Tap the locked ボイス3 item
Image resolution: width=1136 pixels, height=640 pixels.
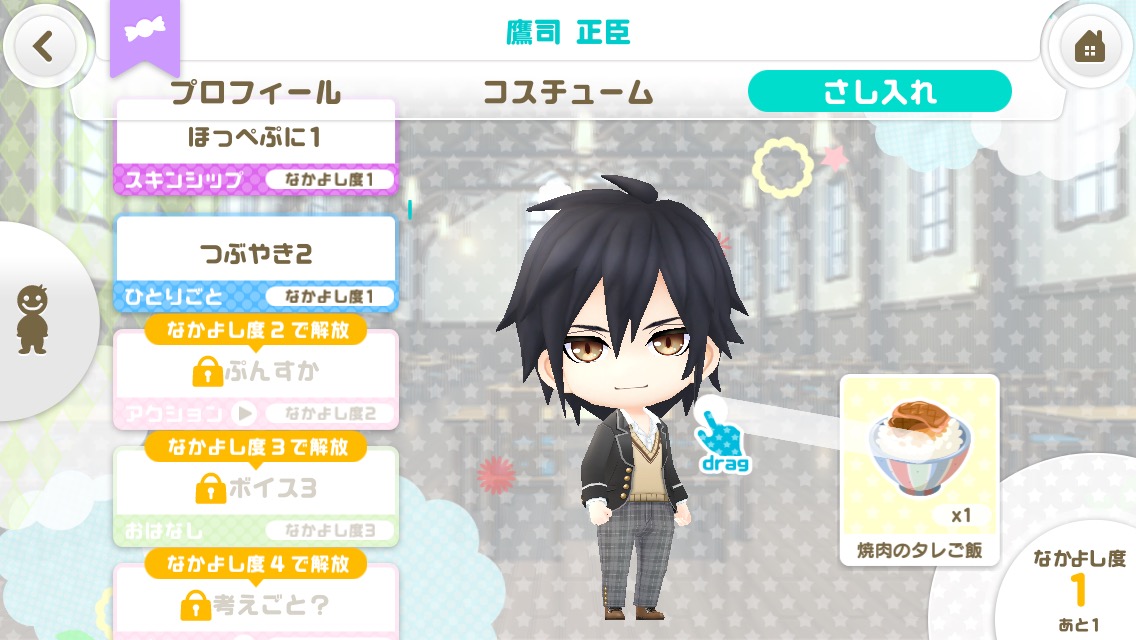click(255, 496)
